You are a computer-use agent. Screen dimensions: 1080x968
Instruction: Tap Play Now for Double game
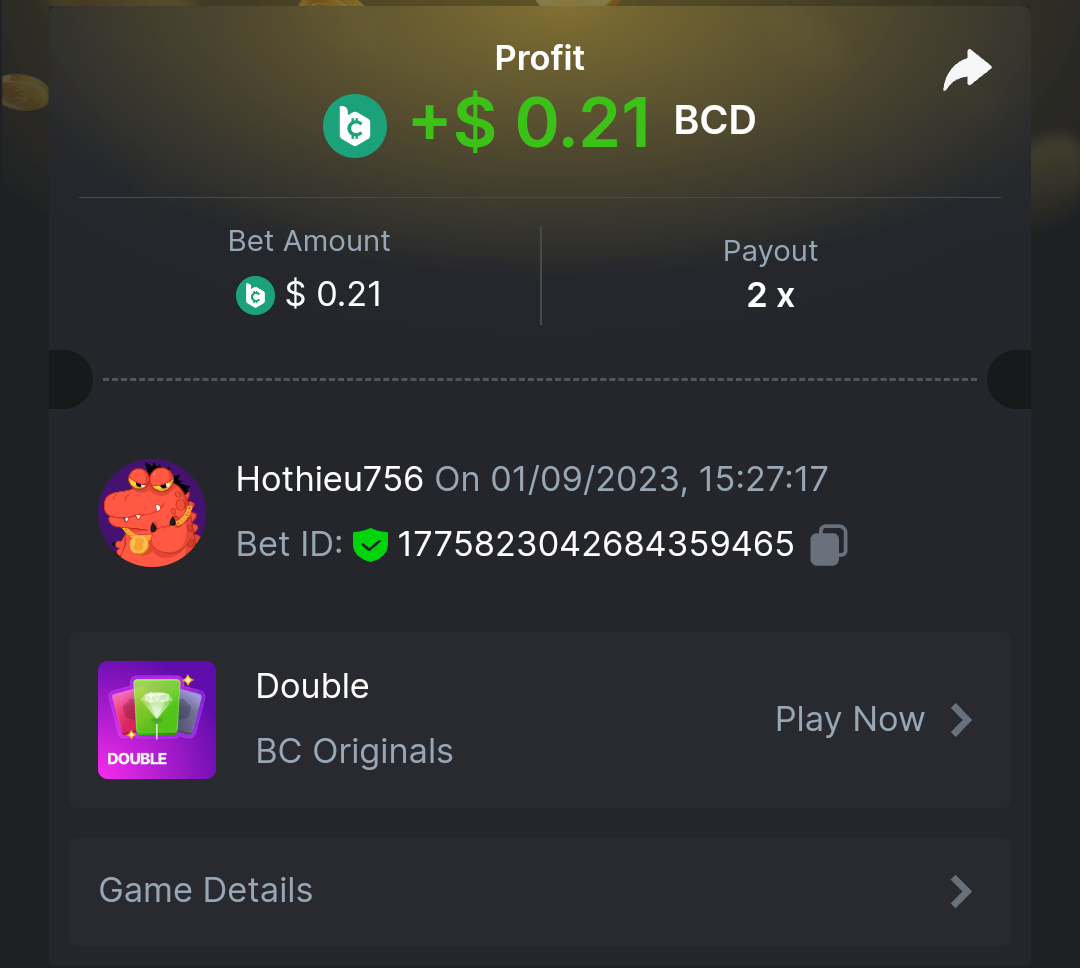(872, 719)
